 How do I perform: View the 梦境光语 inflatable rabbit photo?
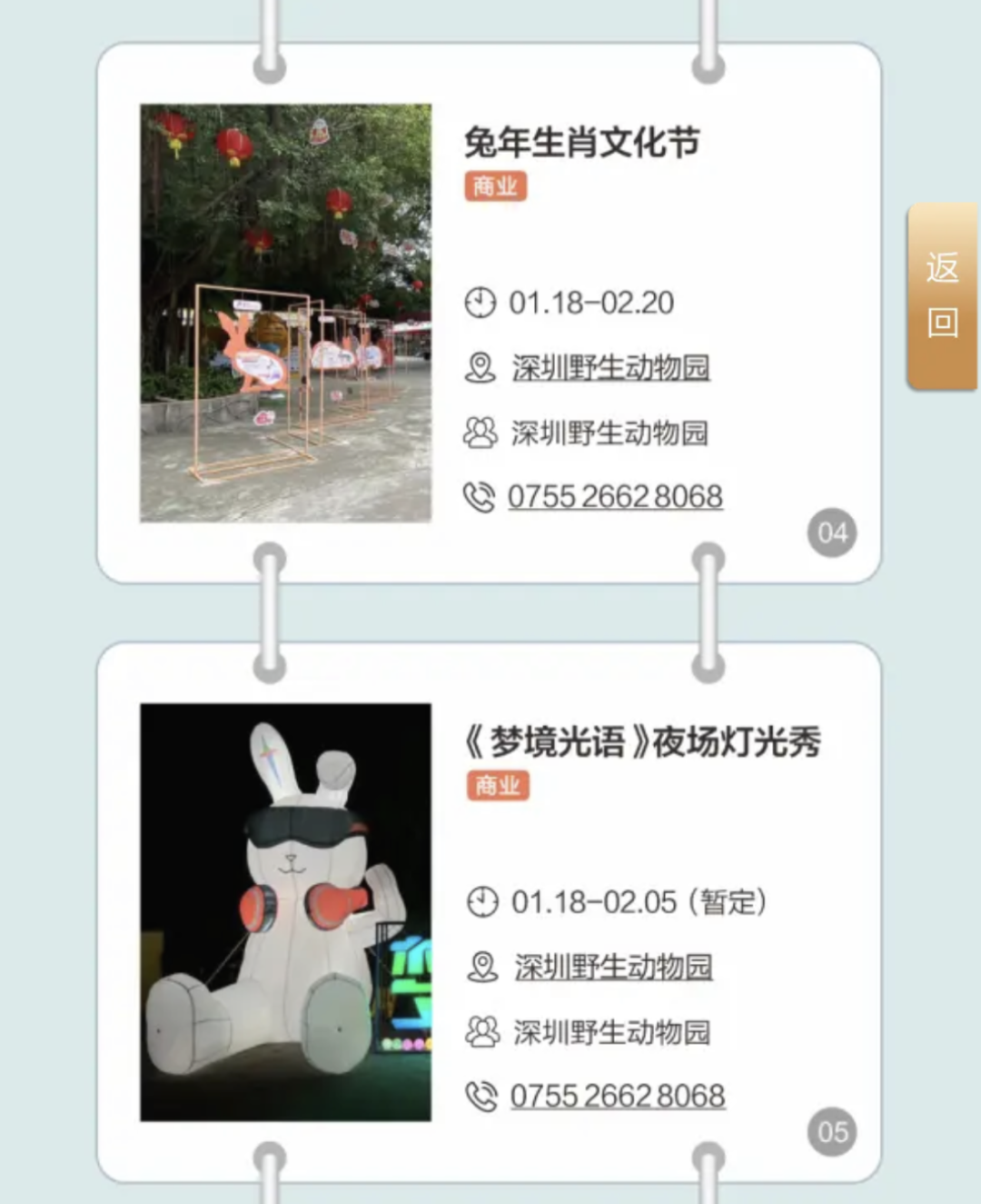[285, 911]
